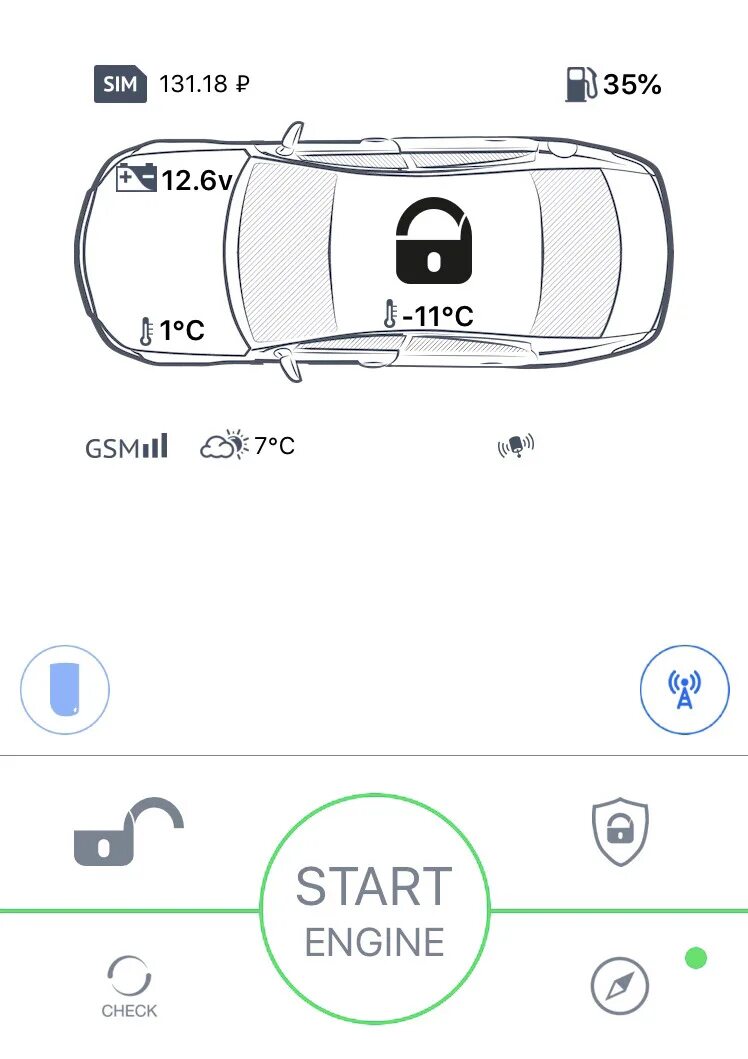Open the compass location icon
This screenshot has height=1059, width=748.
pyautogui.click(x=620, y=986)
